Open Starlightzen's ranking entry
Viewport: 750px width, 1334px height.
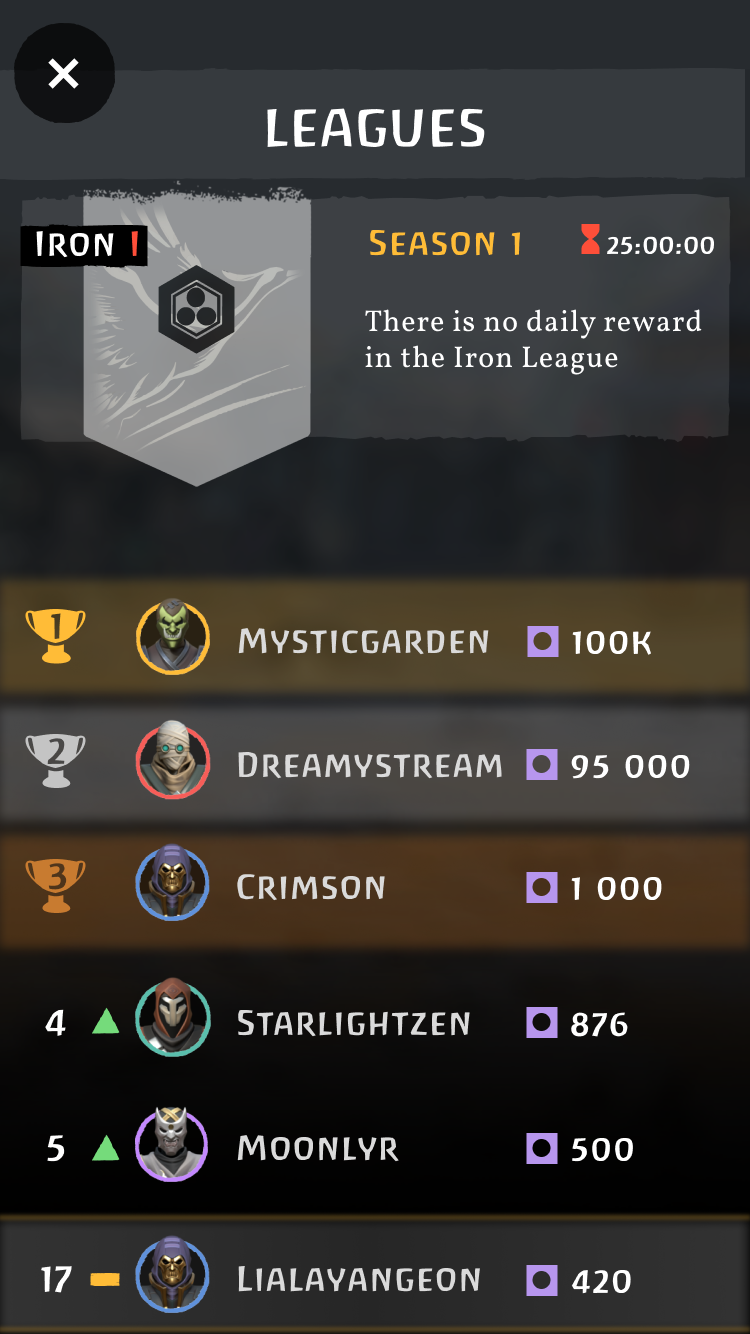click(375, 1023)
